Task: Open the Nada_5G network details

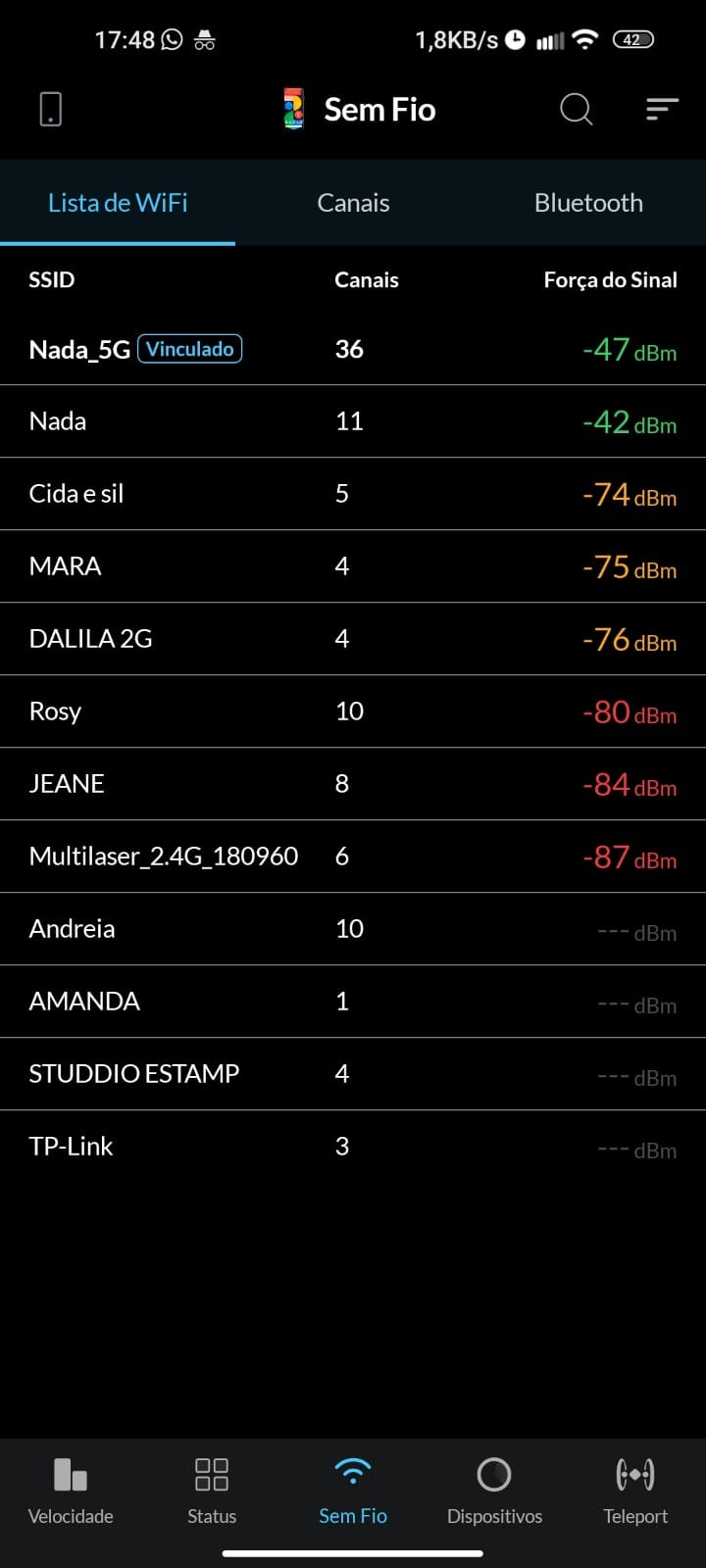Action: coord(353,350)
